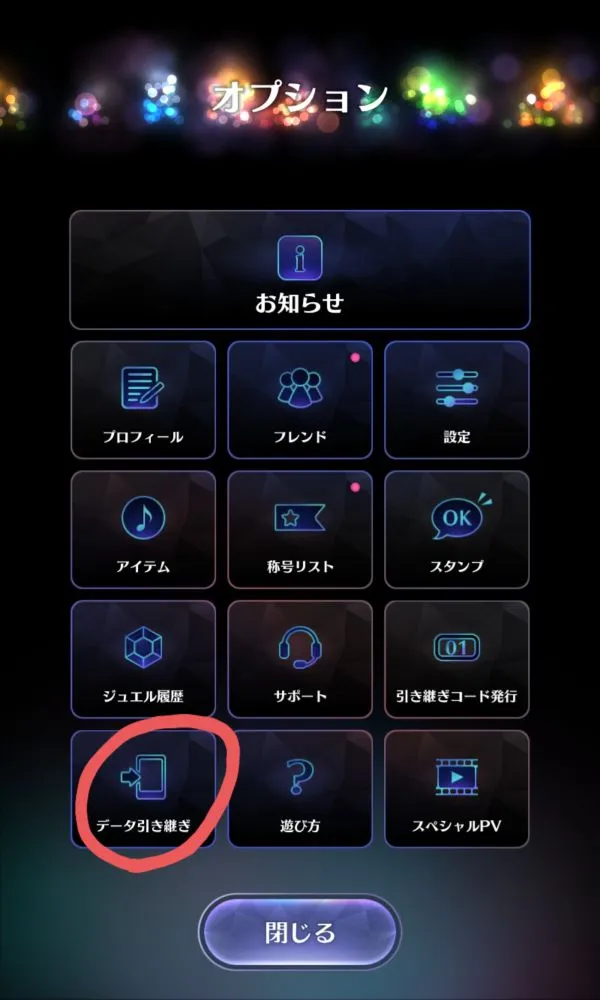Open サポート support
600x1000 pixels.
300,659
